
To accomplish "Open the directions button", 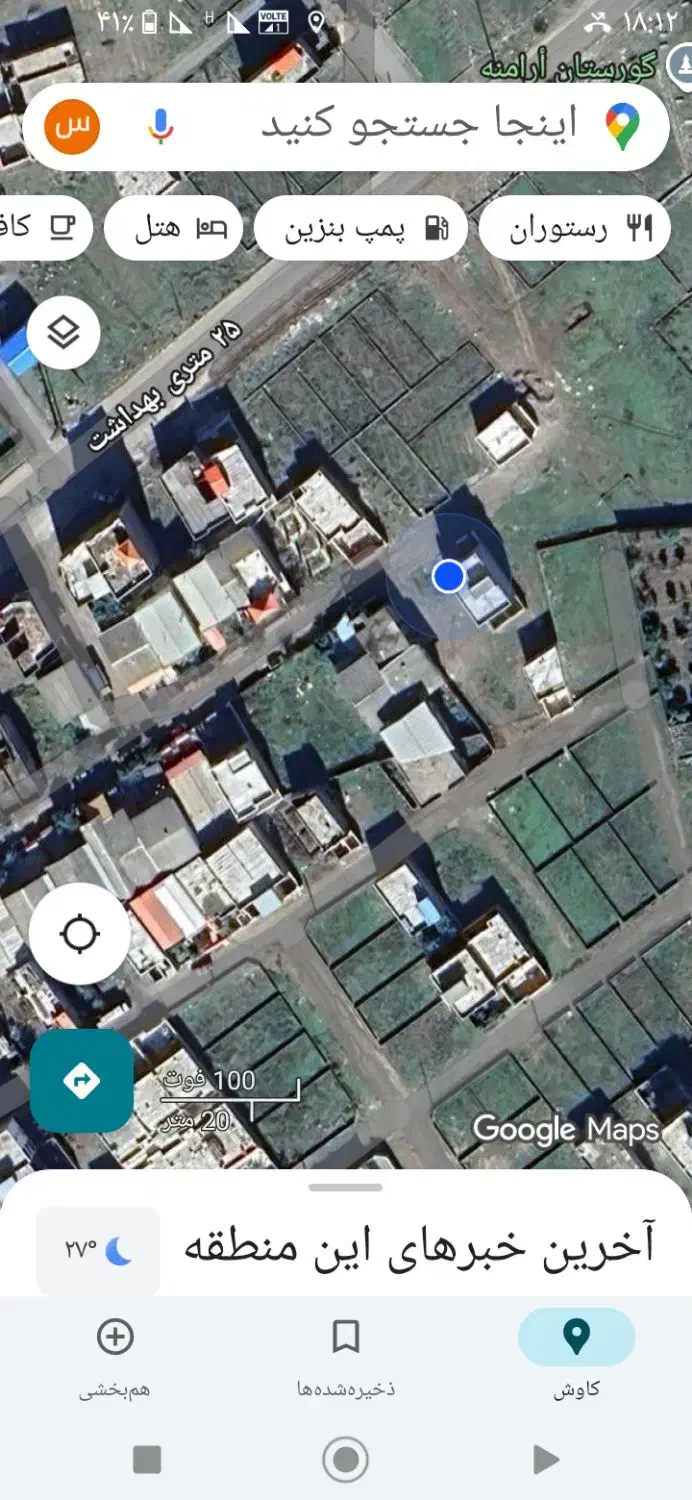I will click(x=81, y=1081).
